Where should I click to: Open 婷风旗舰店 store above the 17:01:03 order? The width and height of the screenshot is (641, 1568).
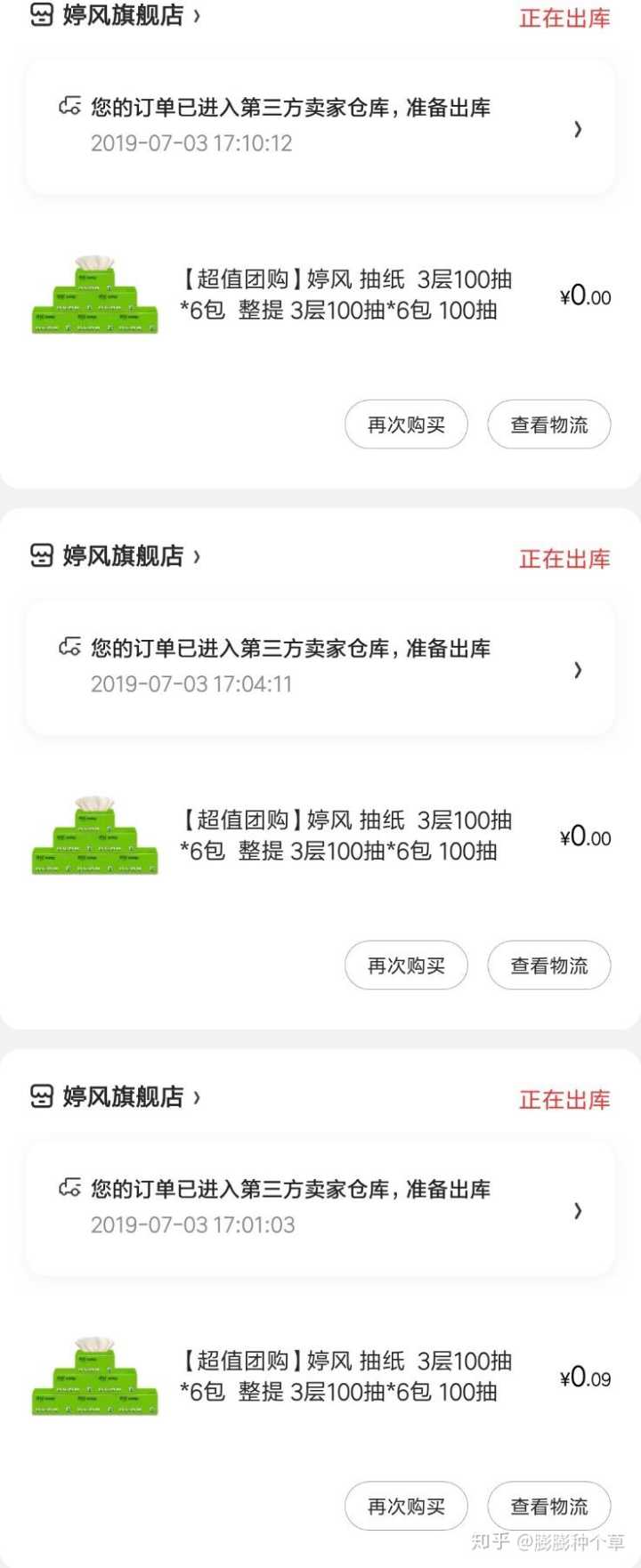point(123,1096)
